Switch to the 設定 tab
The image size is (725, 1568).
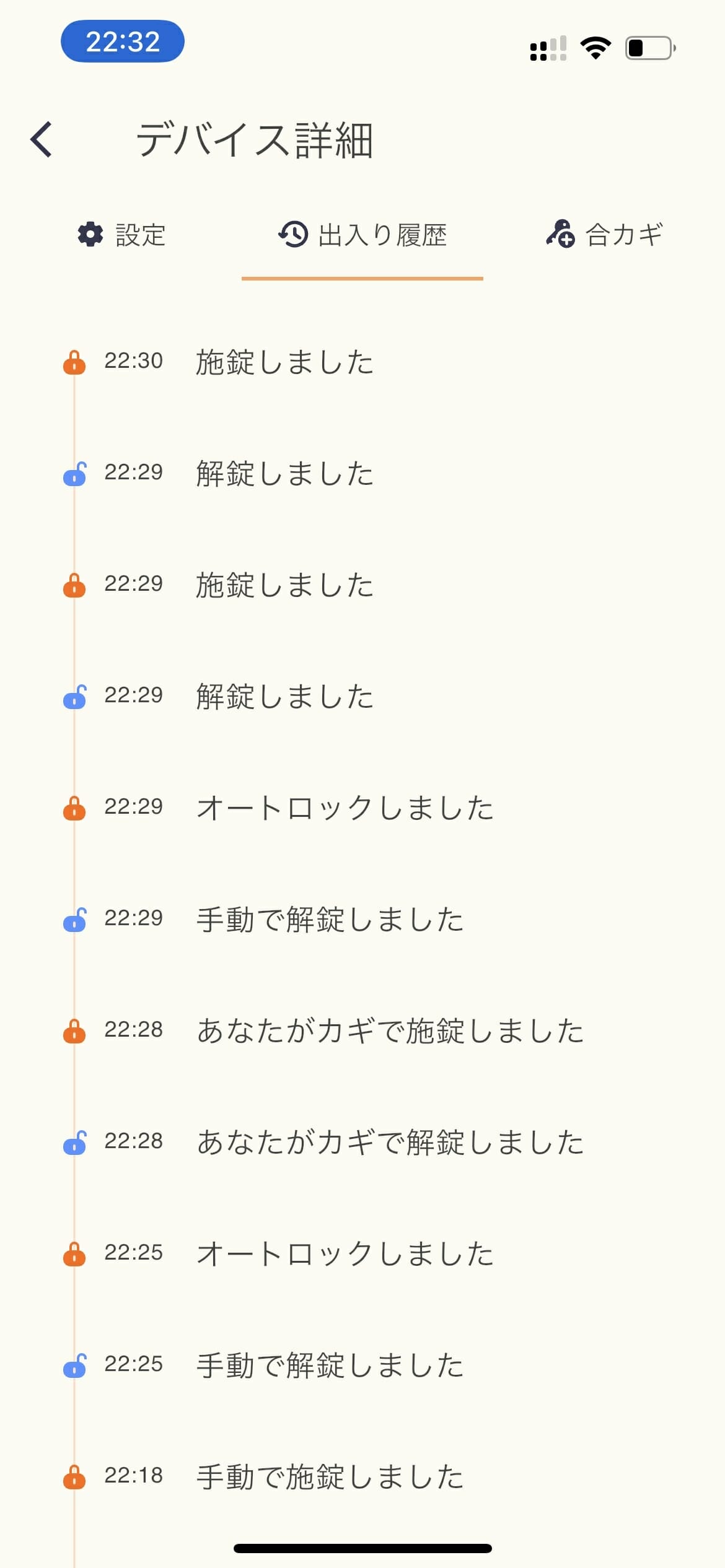121,235
